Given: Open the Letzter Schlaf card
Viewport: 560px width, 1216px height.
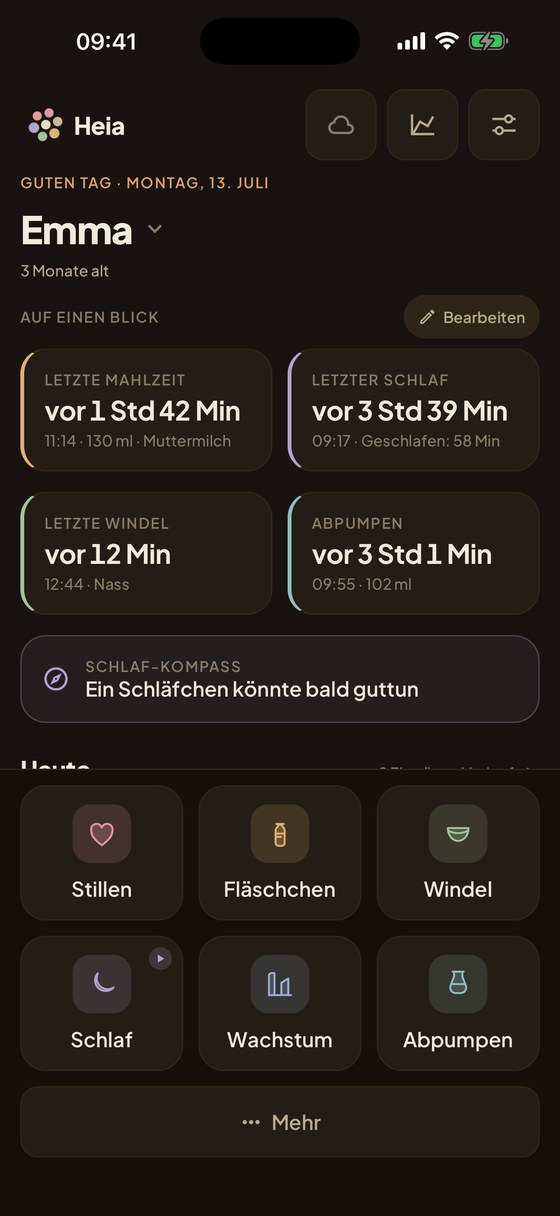Looking at the screenshot, I should click(413, 410).
